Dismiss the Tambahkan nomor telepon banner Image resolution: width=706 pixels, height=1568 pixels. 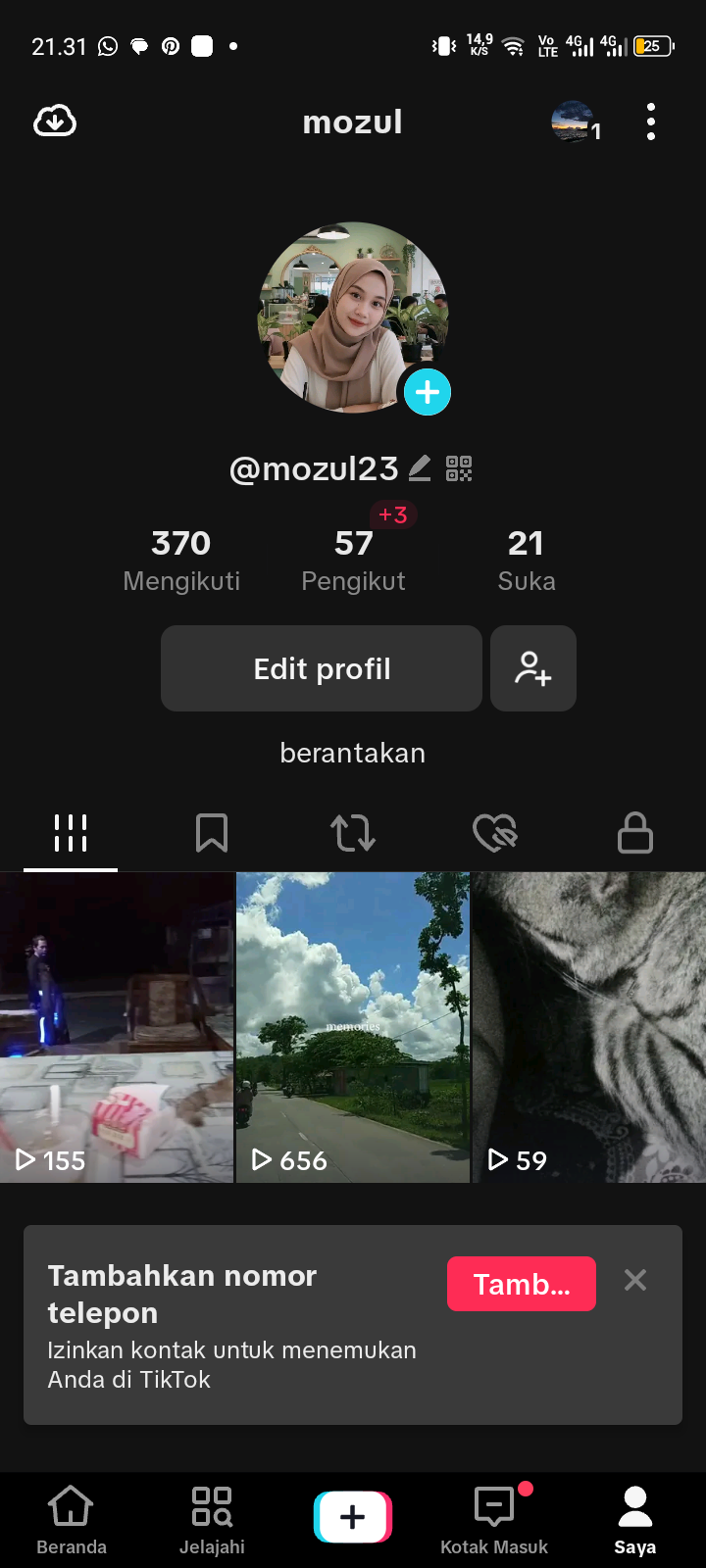coord(635,1280)
